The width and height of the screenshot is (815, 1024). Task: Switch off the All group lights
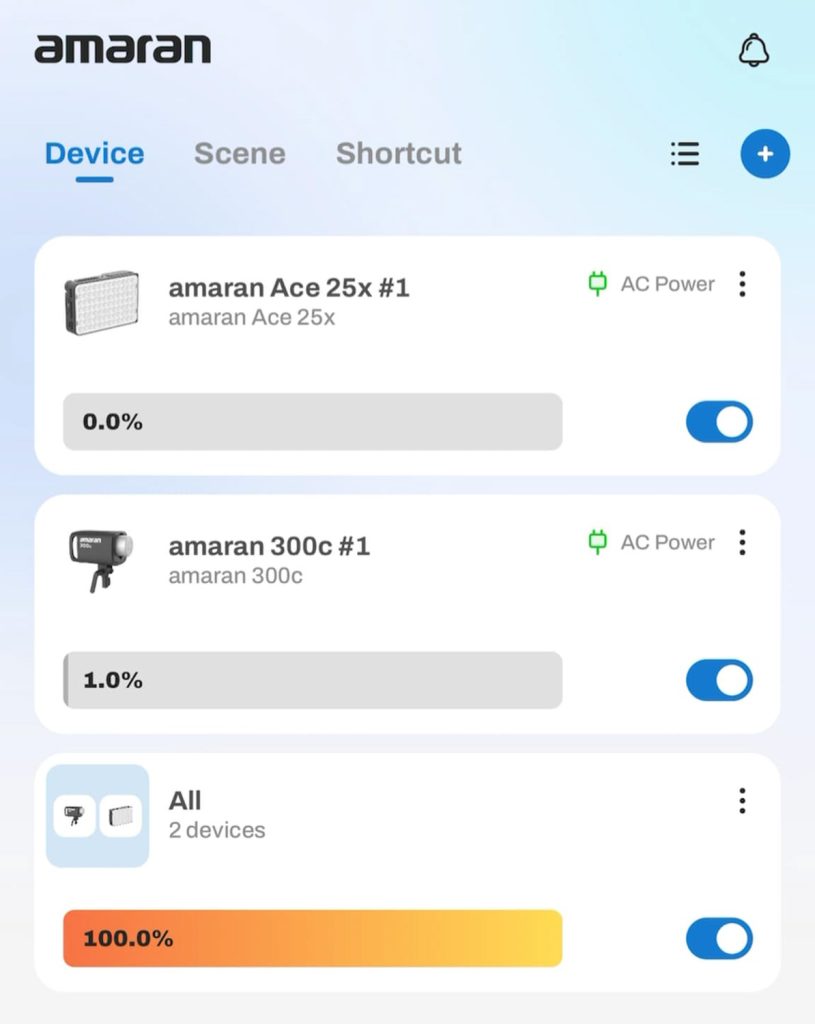tap(719, 939)
